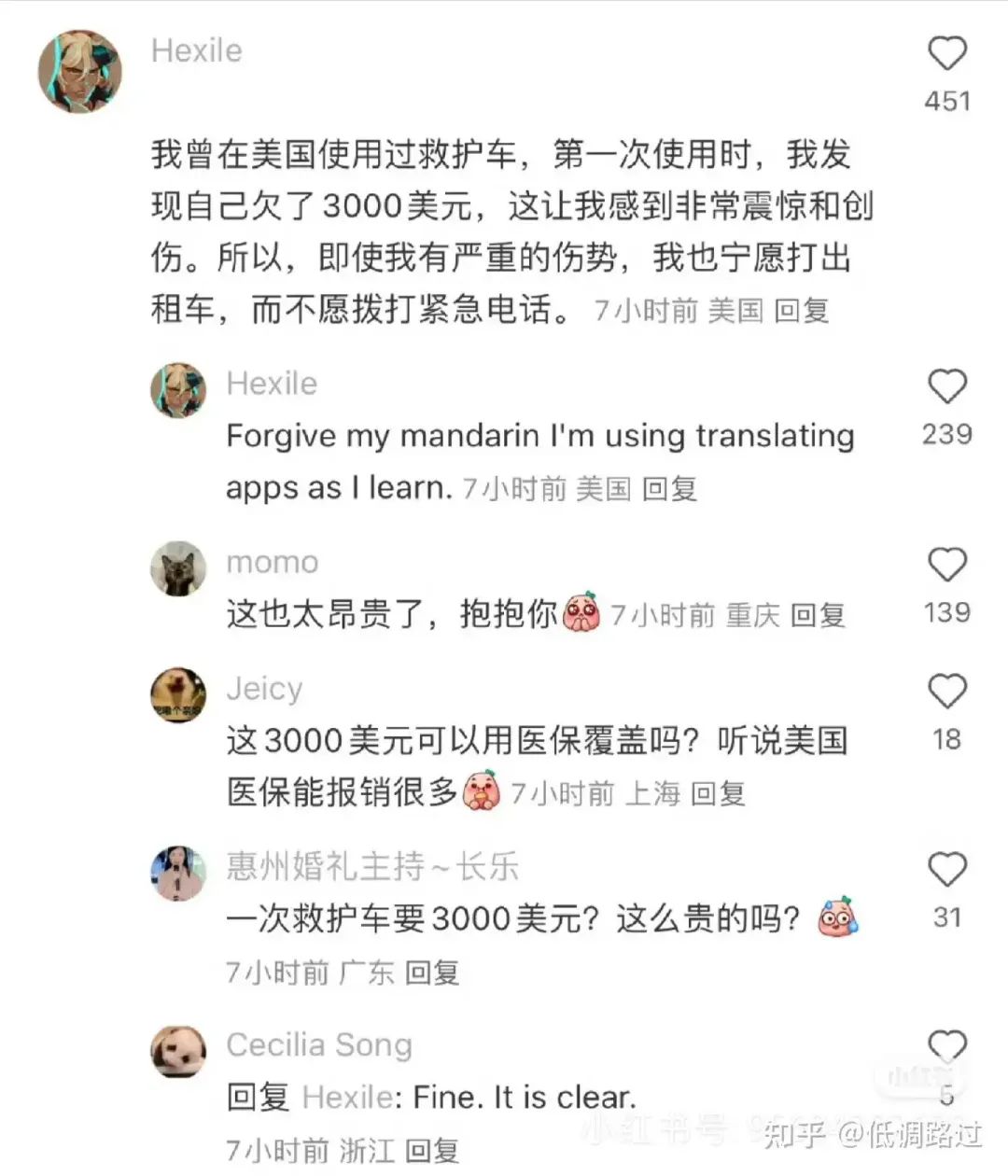
Task: Reply to Cecilia Song's comment
Action: coord(432,1150)
